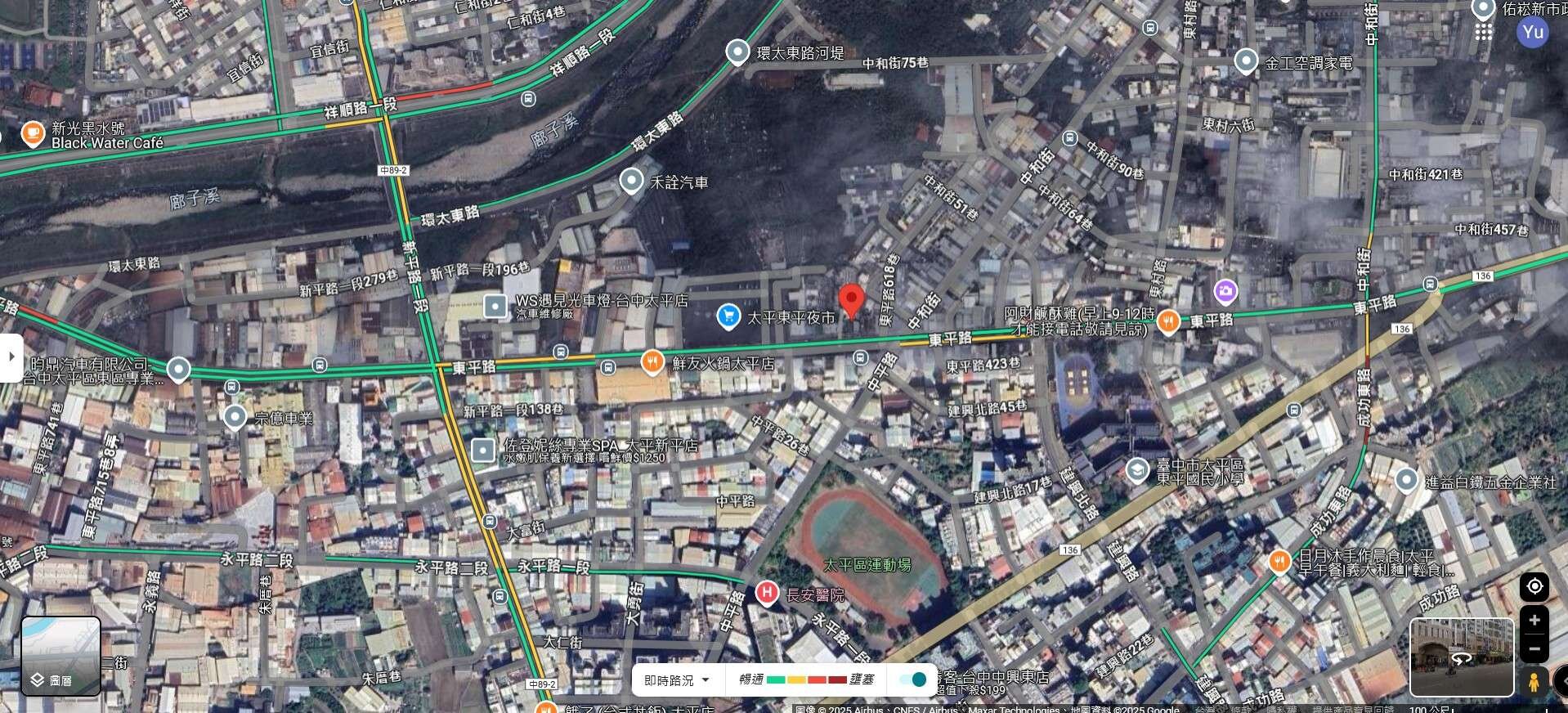Expand the collapsed side panel arrow

[x=11, y=357]
